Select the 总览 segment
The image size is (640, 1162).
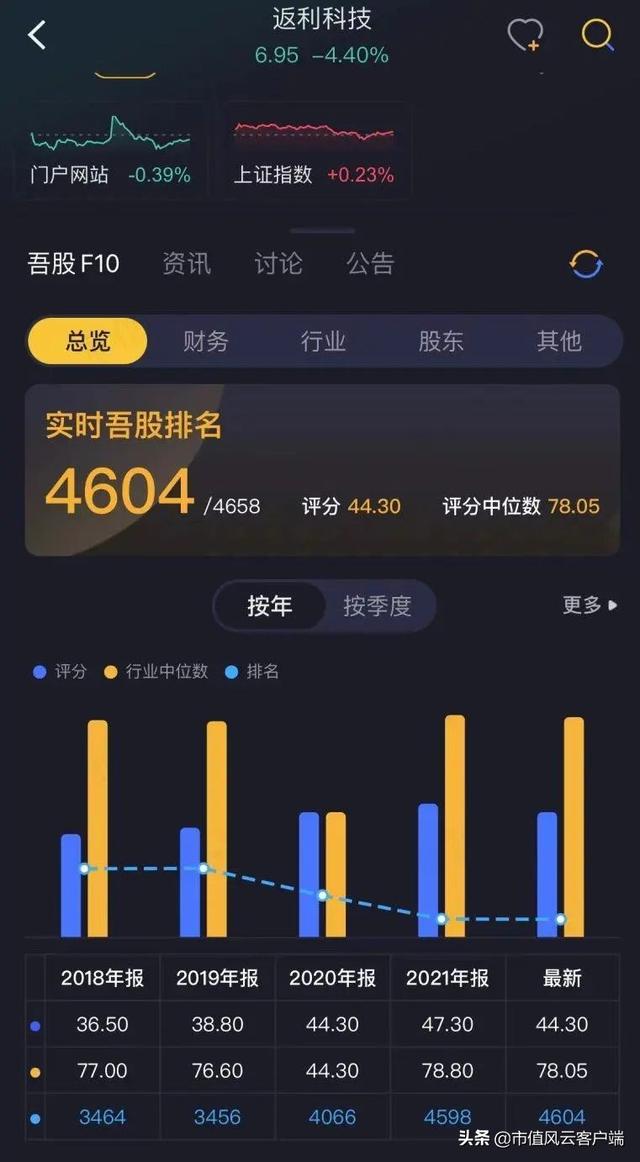click(x=88, y=342)
